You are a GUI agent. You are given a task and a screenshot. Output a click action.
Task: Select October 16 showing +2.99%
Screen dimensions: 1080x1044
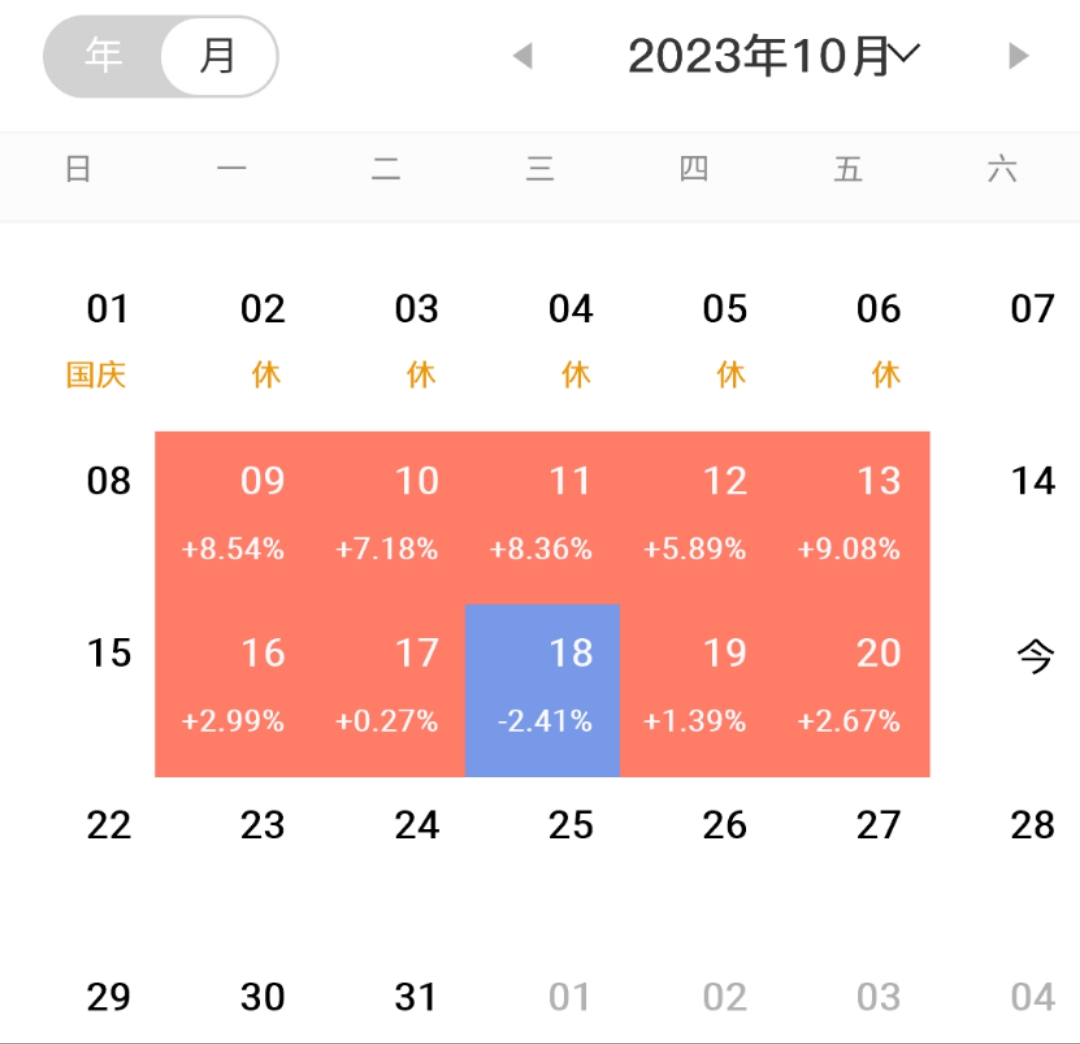pos(233,689)
